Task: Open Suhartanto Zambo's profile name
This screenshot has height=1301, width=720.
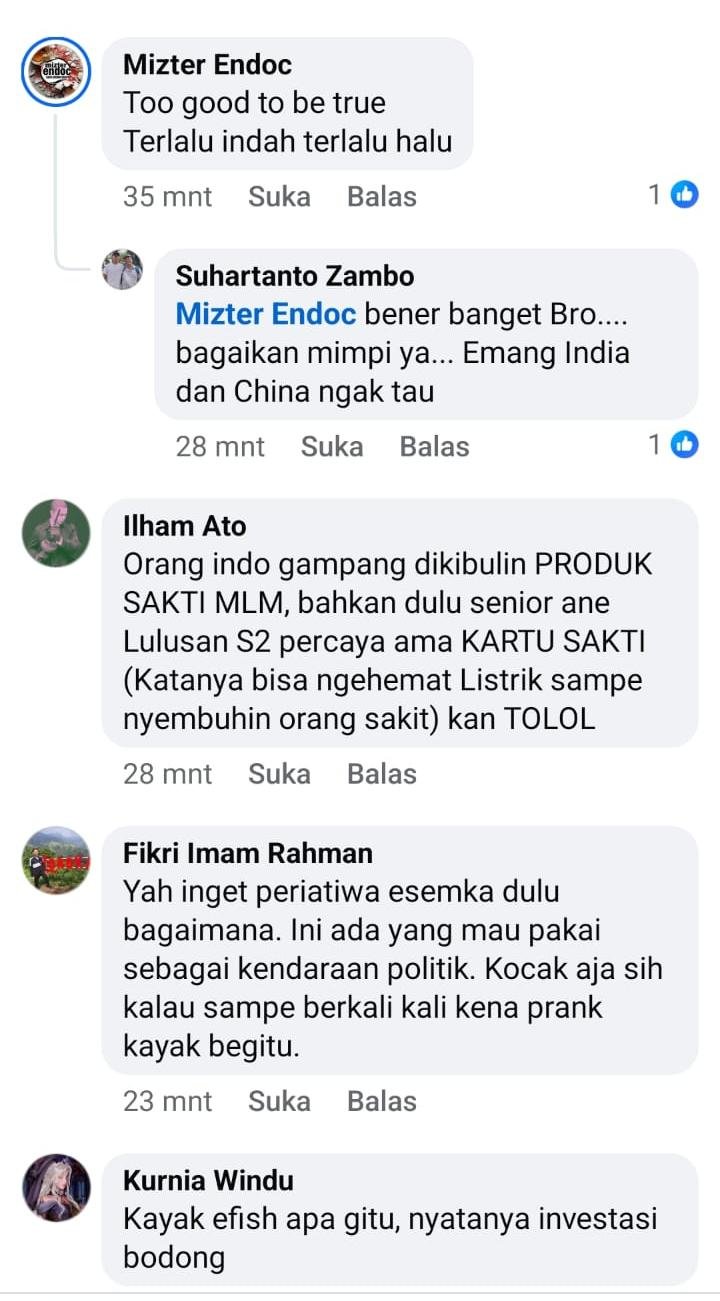Action: 294,276
